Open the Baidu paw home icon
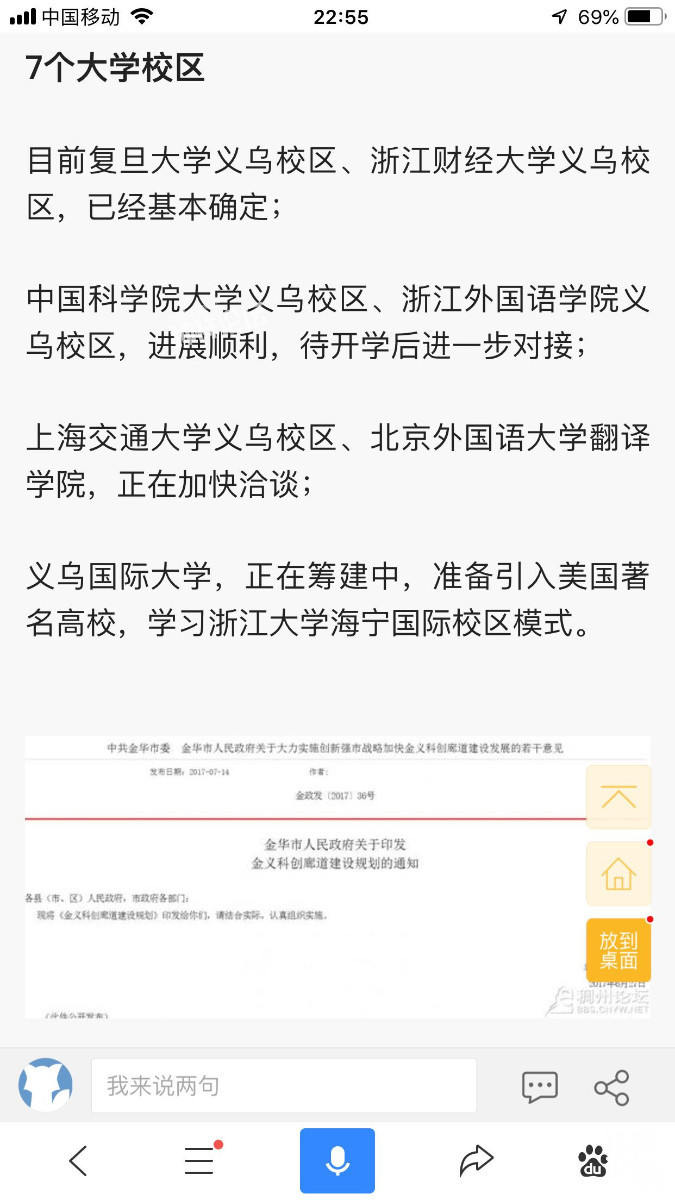The height and width of the screenshot is (1200, 675). [x=593, y=1160]
